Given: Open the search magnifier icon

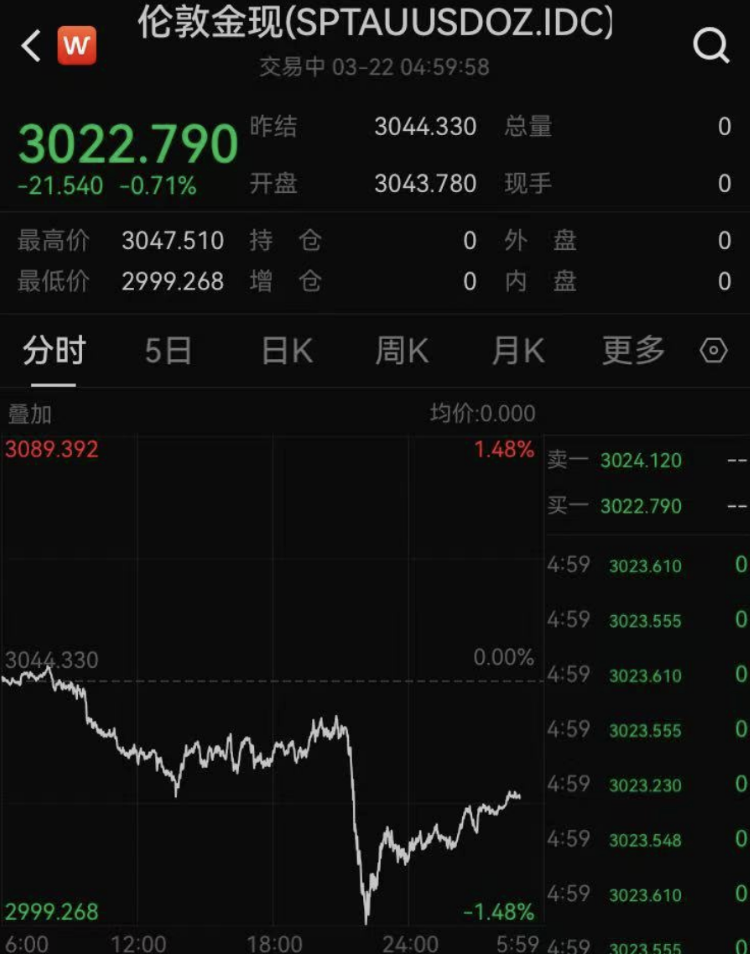Looking at the screenshot, I should pyautogui.click(x=711, y=45).
